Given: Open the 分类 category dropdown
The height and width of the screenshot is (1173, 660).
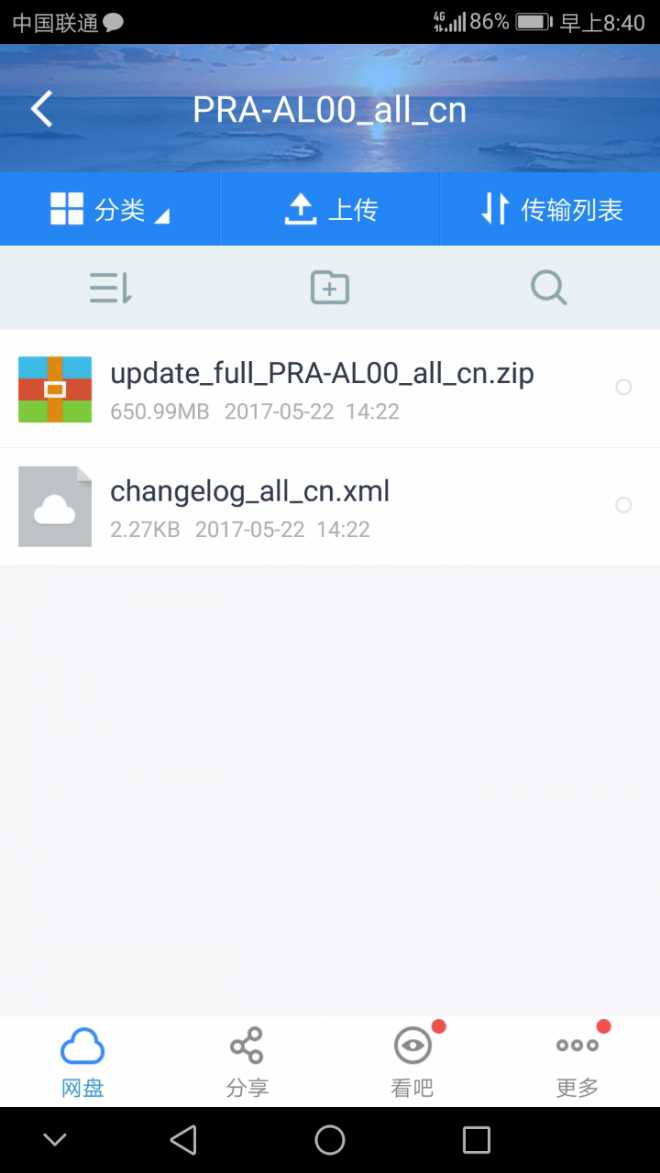Looking at the screenshot, I should point(110,210).
